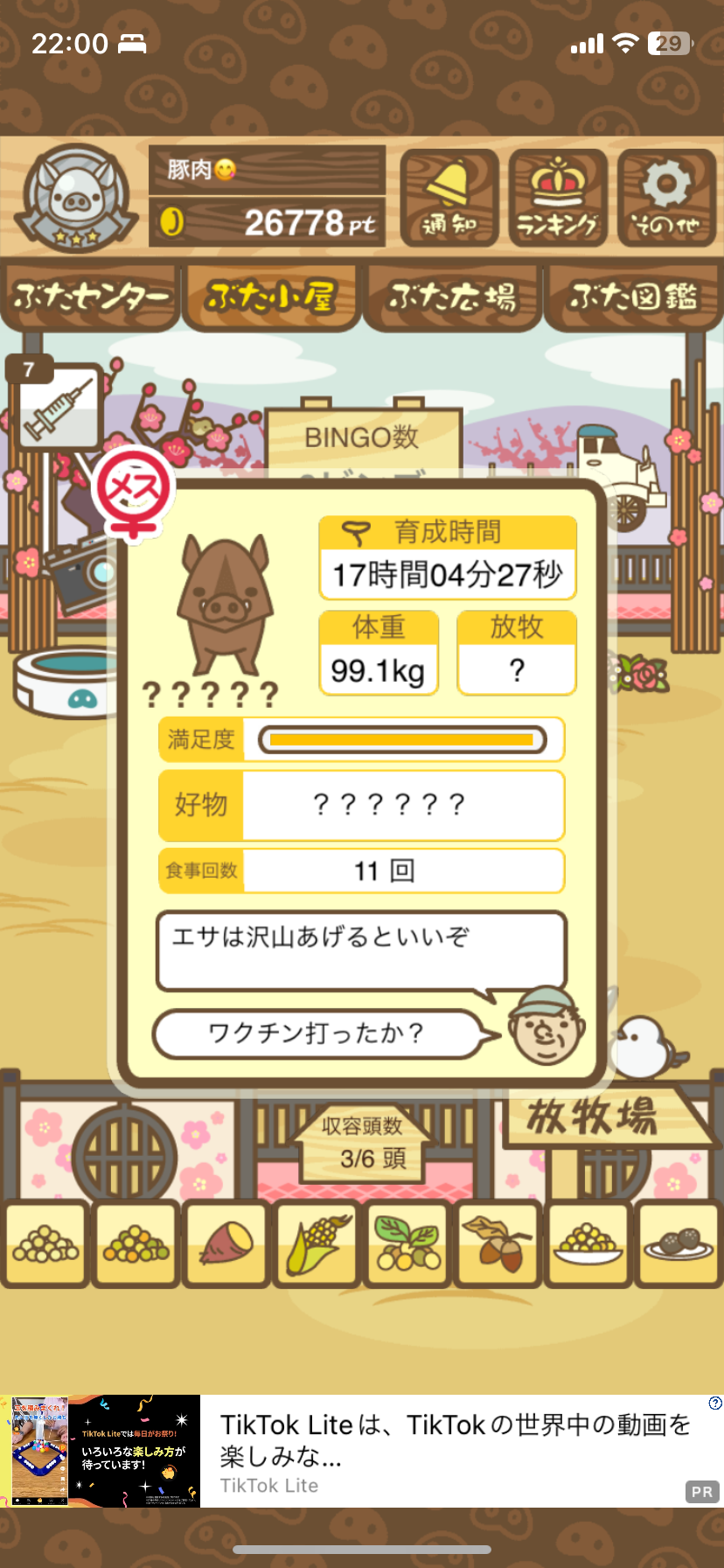Switch to the ぶた図鑑 tab
Viewport: 724px width, 1568px height.
(x=633, y=297)
